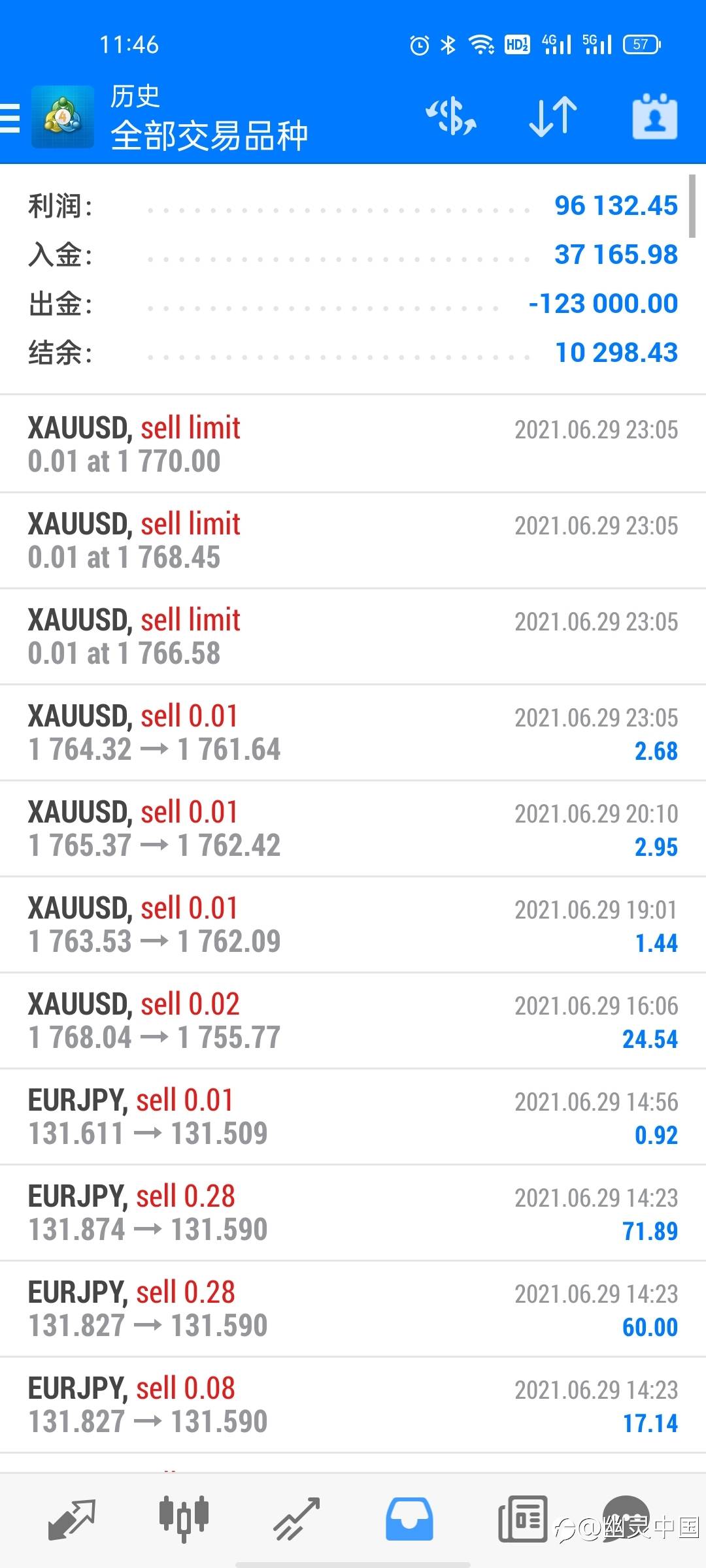Viewport: 706px width, 1568px height.
Task: Open XAUUSD sell trade with 2.68 profit
Action: pyautogui.click(x=353, y=732)
